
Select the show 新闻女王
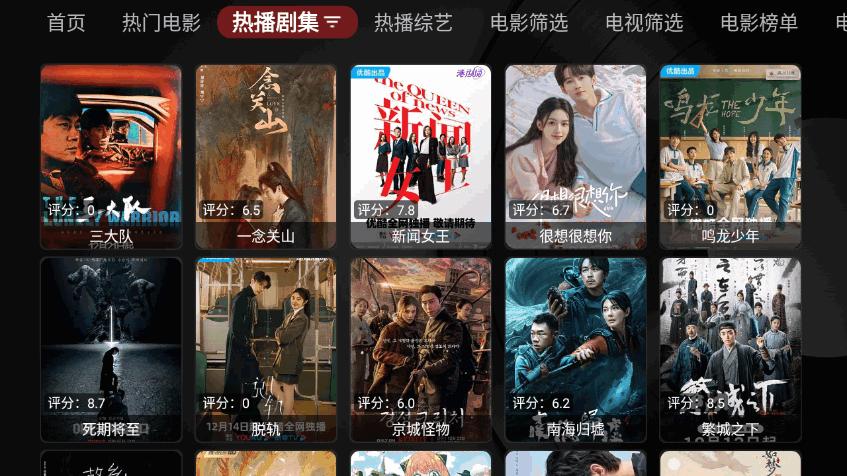pos(420,156)
